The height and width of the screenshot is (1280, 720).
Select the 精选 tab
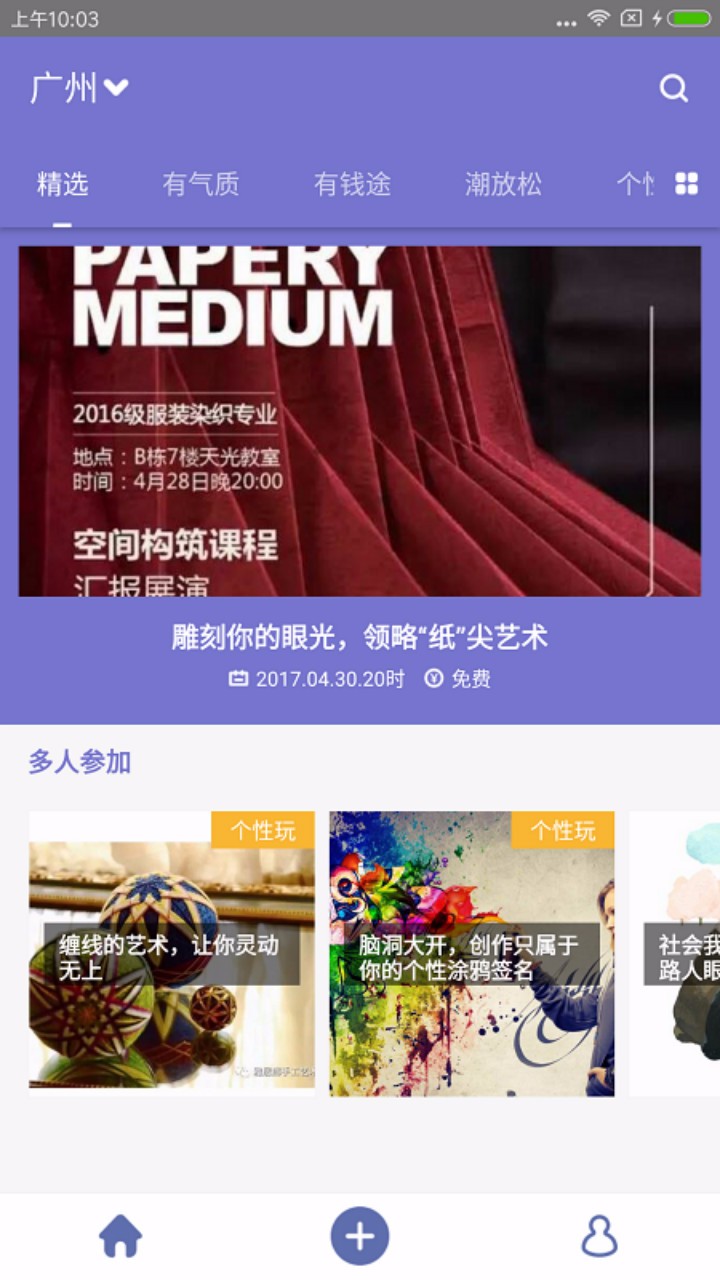(63, 184)
